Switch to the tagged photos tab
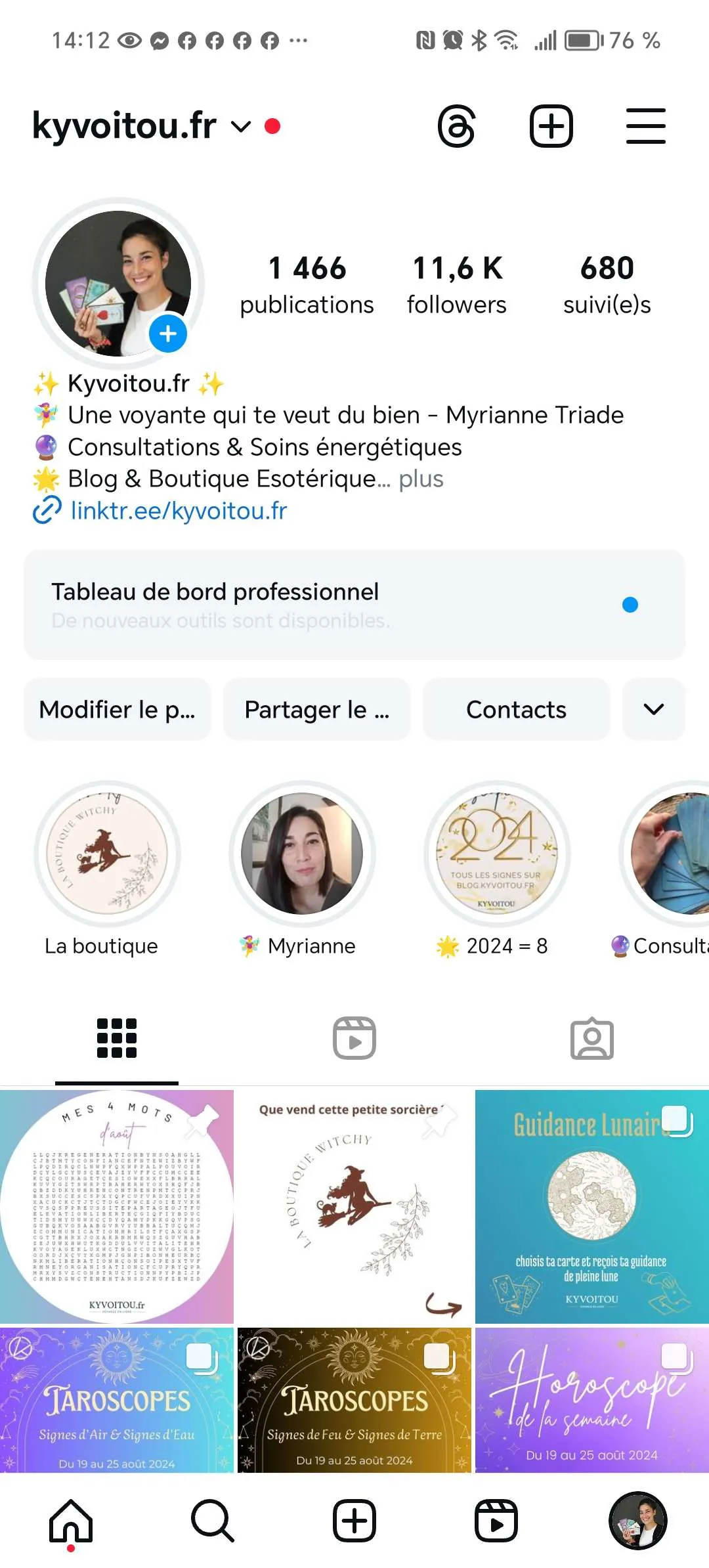Image resolution: width=709 pixels, height=1568 pixels. [x=591, y=1038]
